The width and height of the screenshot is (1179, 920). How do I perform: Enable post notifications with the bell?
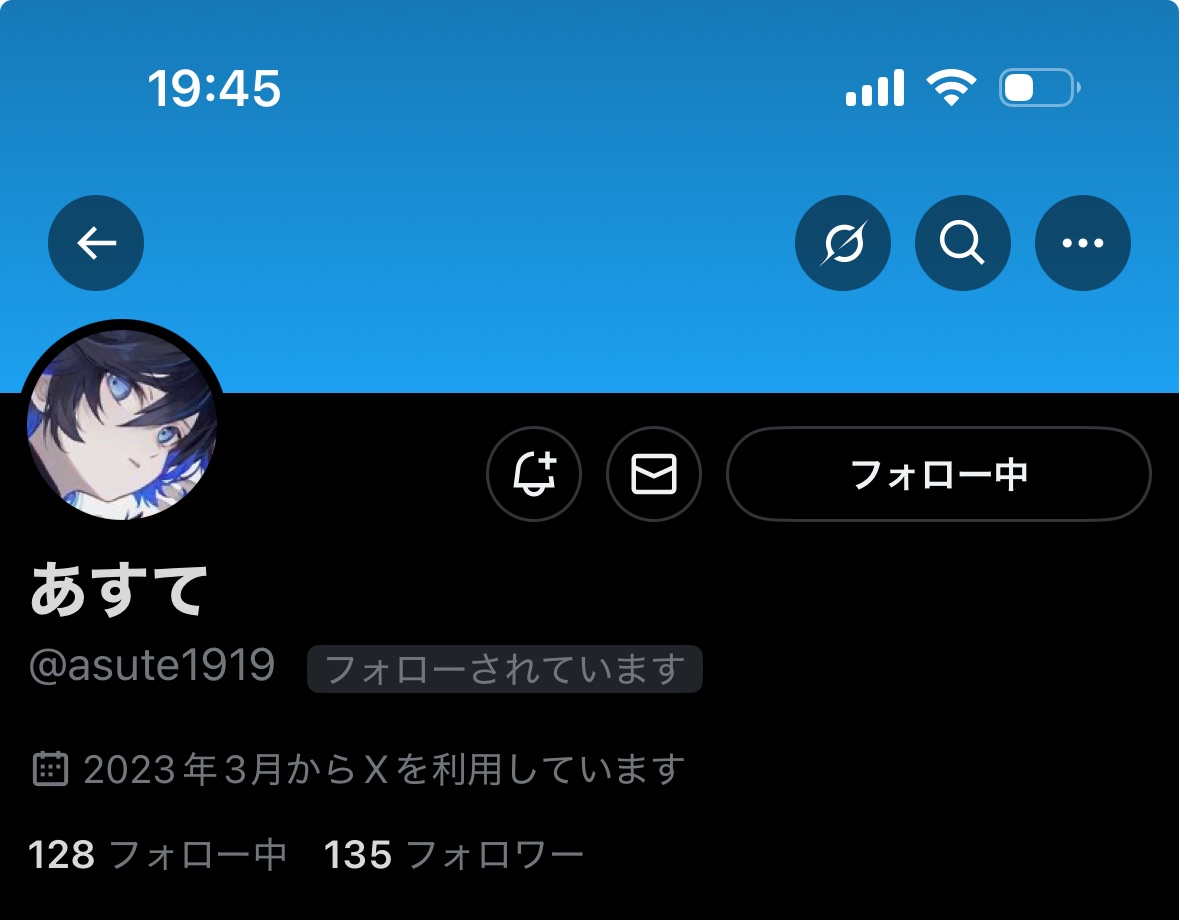pyautogui.click(x=534, y=474)
